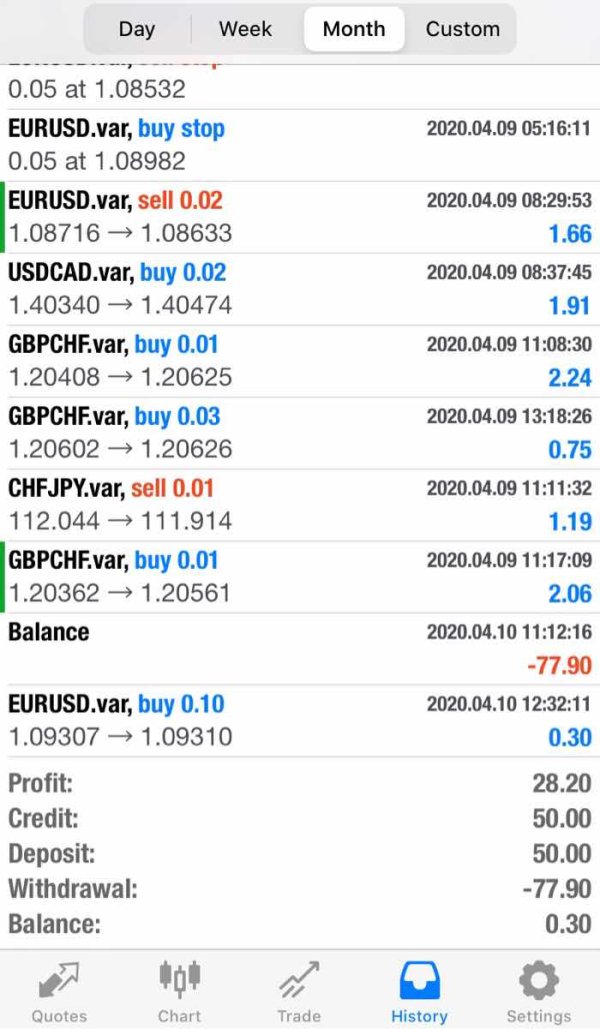Switch to the Day period filter
The height and width of the screenshot is (1029, 600).
(137, 29)
